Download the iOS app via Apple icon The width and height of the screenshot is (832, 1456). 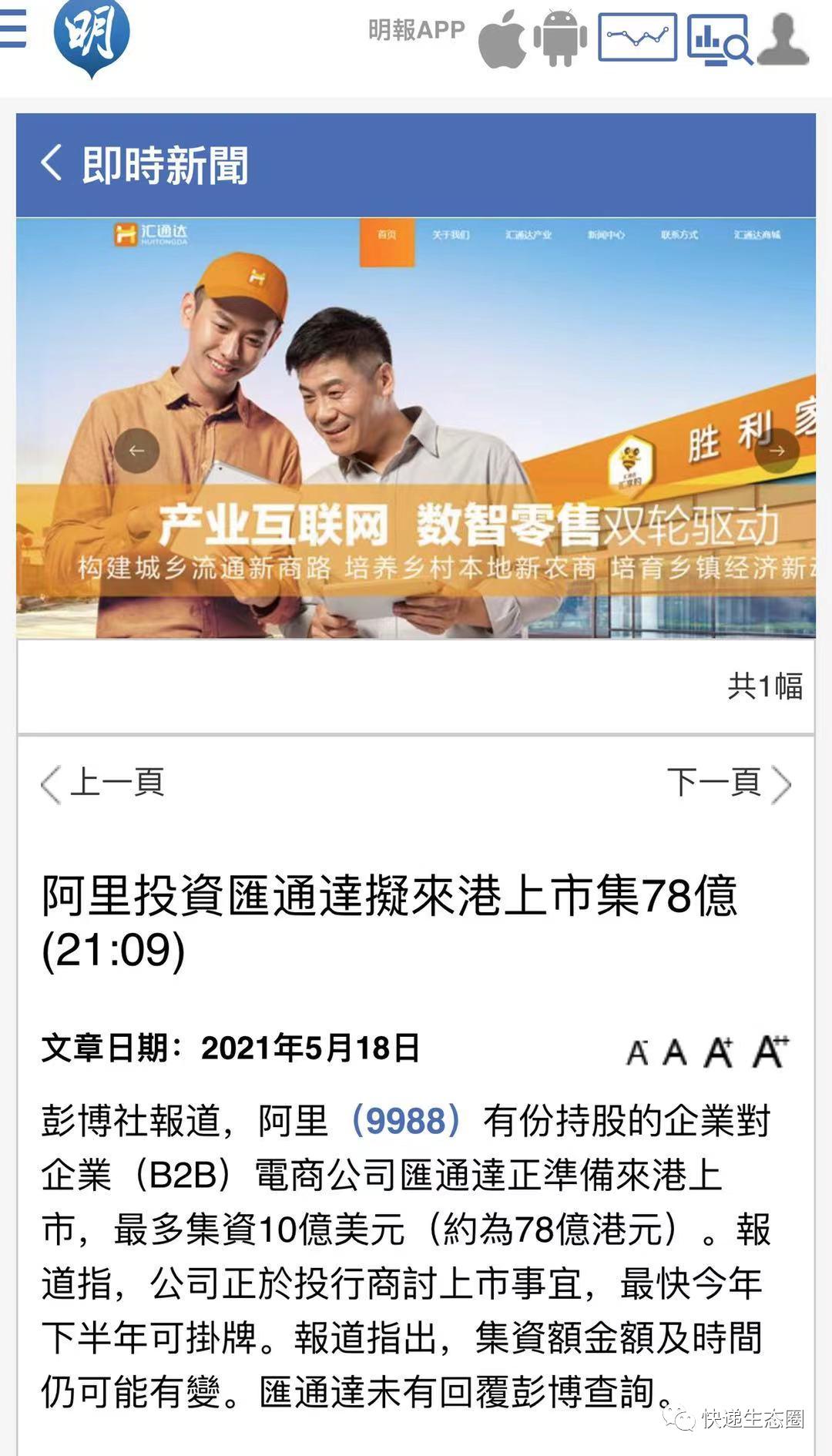pos(502,39)
